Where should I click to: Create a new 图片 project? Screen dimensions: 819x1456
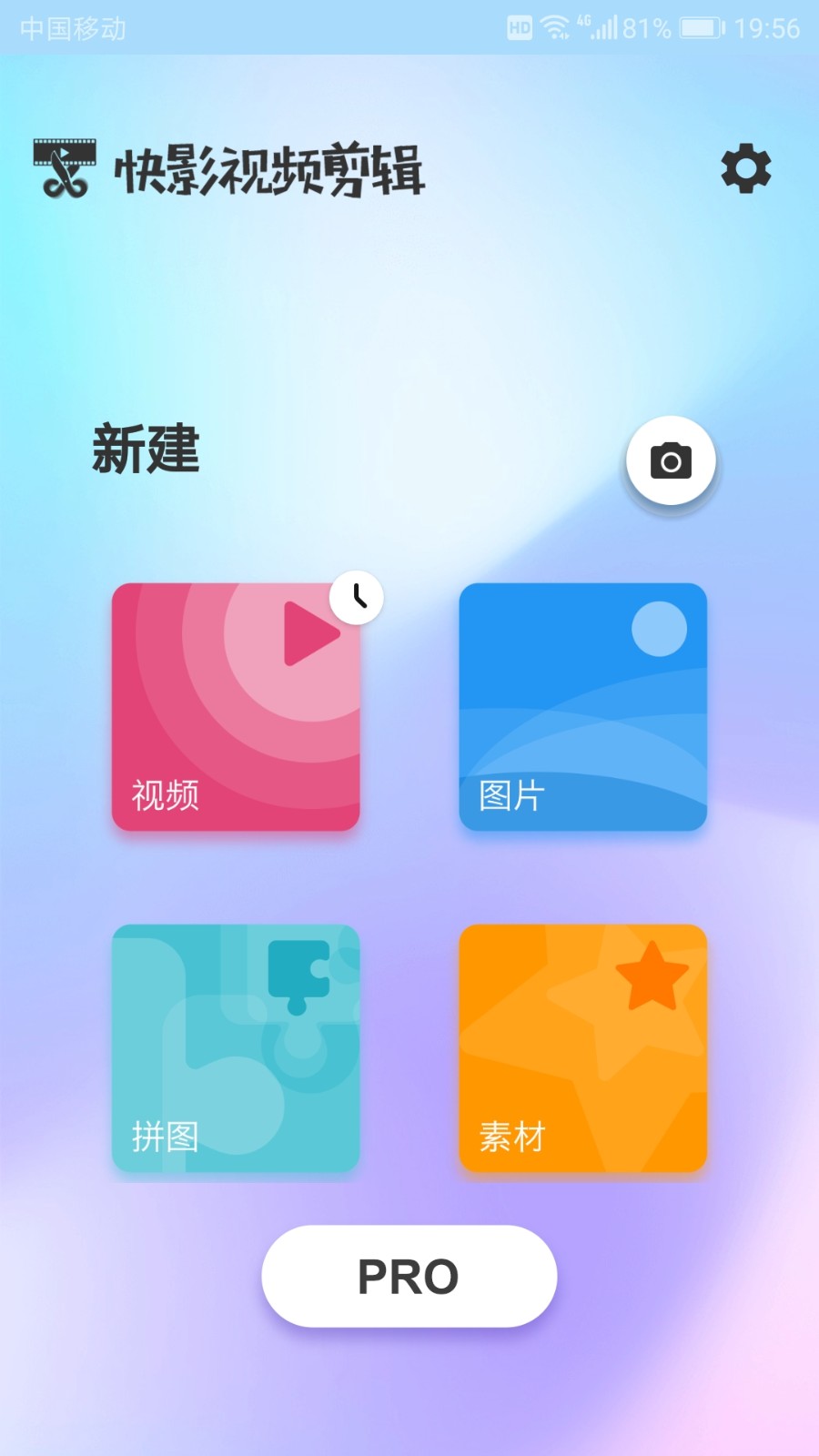582,707
